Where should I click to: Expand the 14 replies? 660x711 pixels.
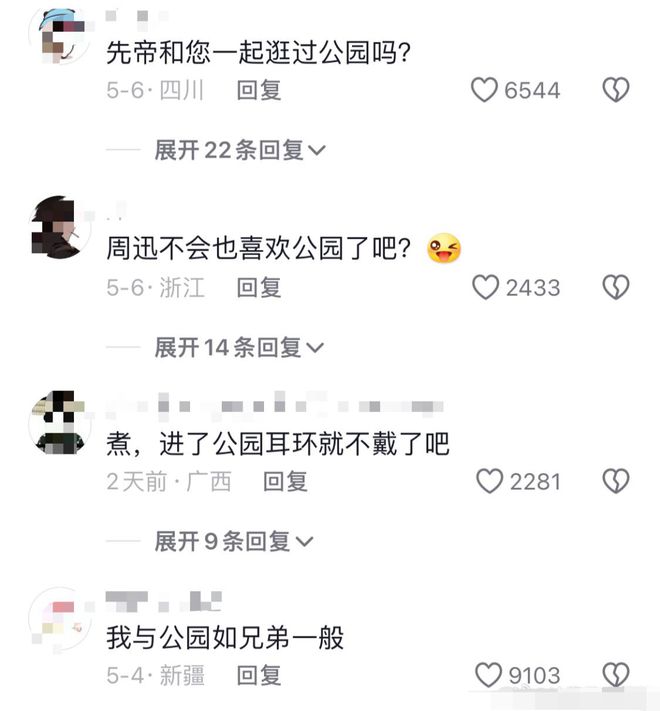click(239, 348)
